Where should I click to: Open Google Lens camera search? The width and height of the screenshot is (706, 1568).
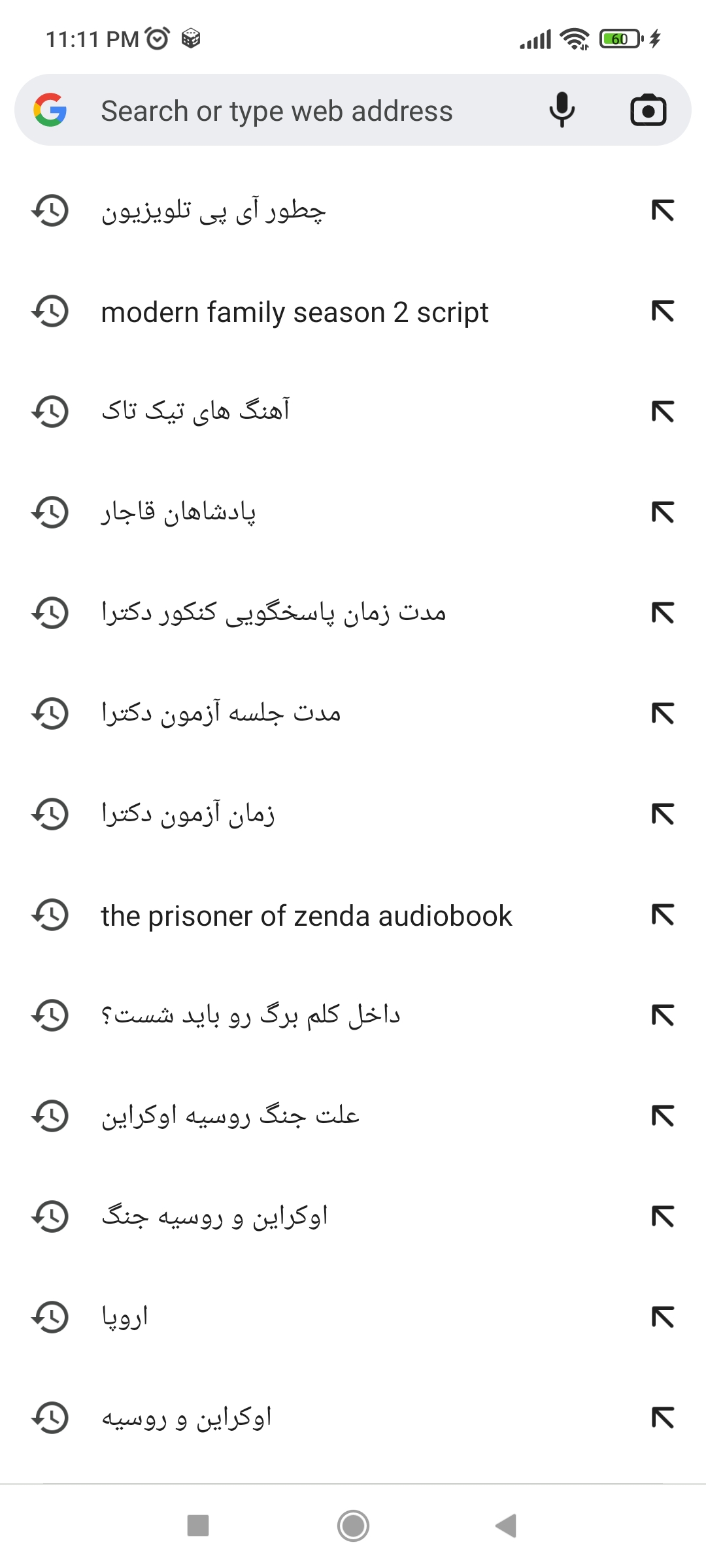click(647, 110)
